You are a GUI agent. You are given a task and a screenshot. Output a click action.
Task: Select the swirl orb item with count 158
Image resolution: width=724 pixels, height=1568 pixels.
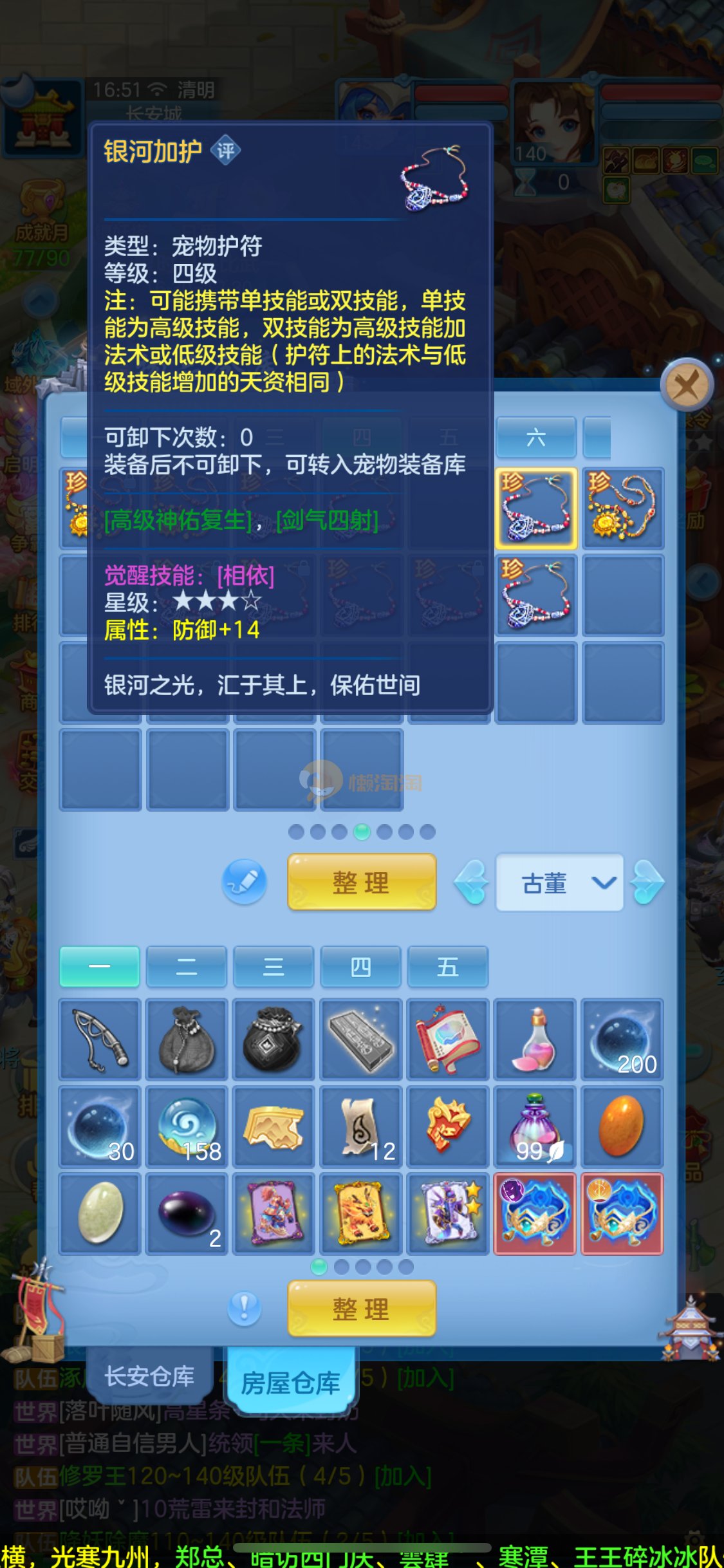tap(187, 1127)
